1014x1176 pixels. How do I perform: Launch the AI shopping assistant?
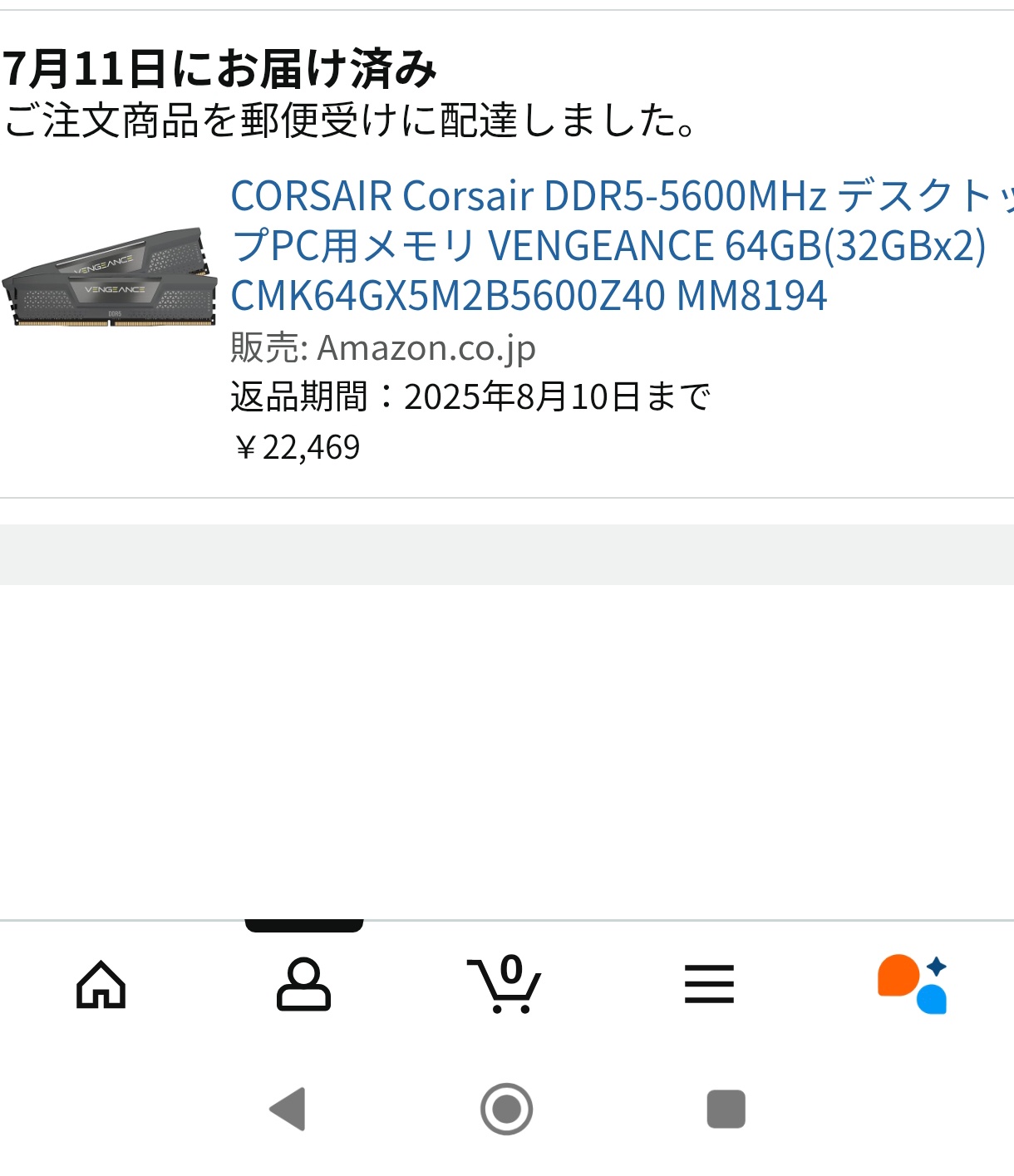tap(912, 985)
